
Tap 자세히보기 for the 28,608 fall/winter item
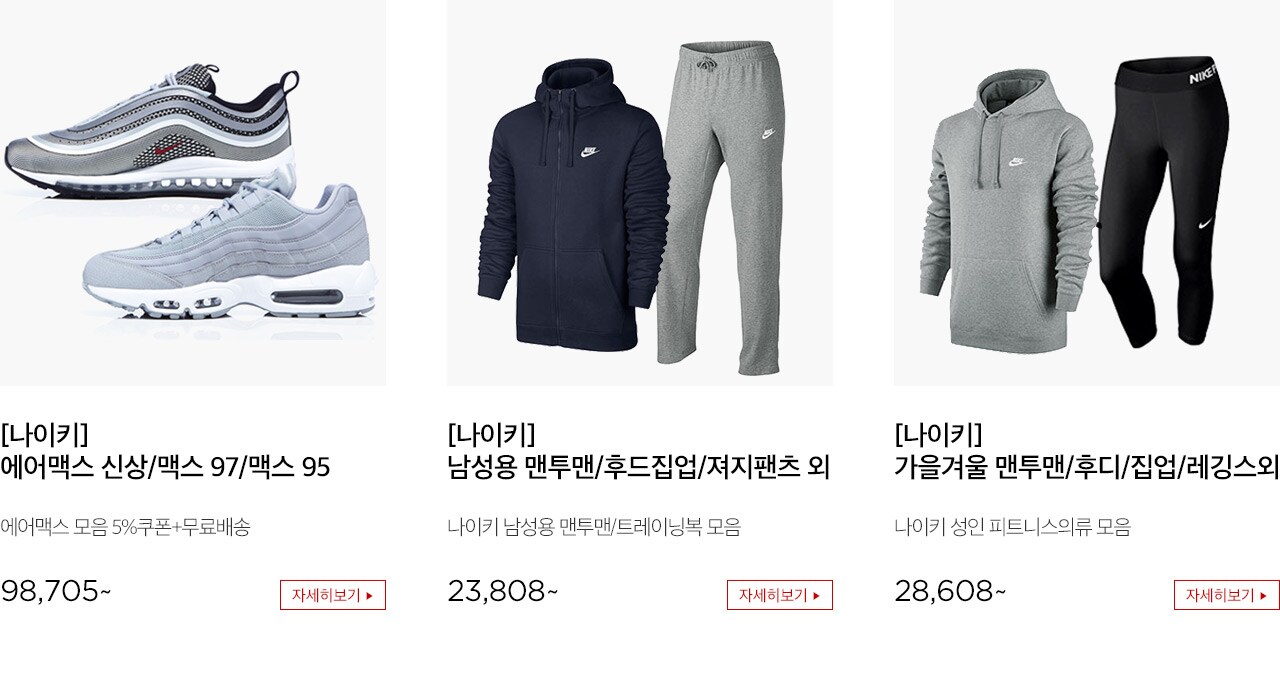1226,595
